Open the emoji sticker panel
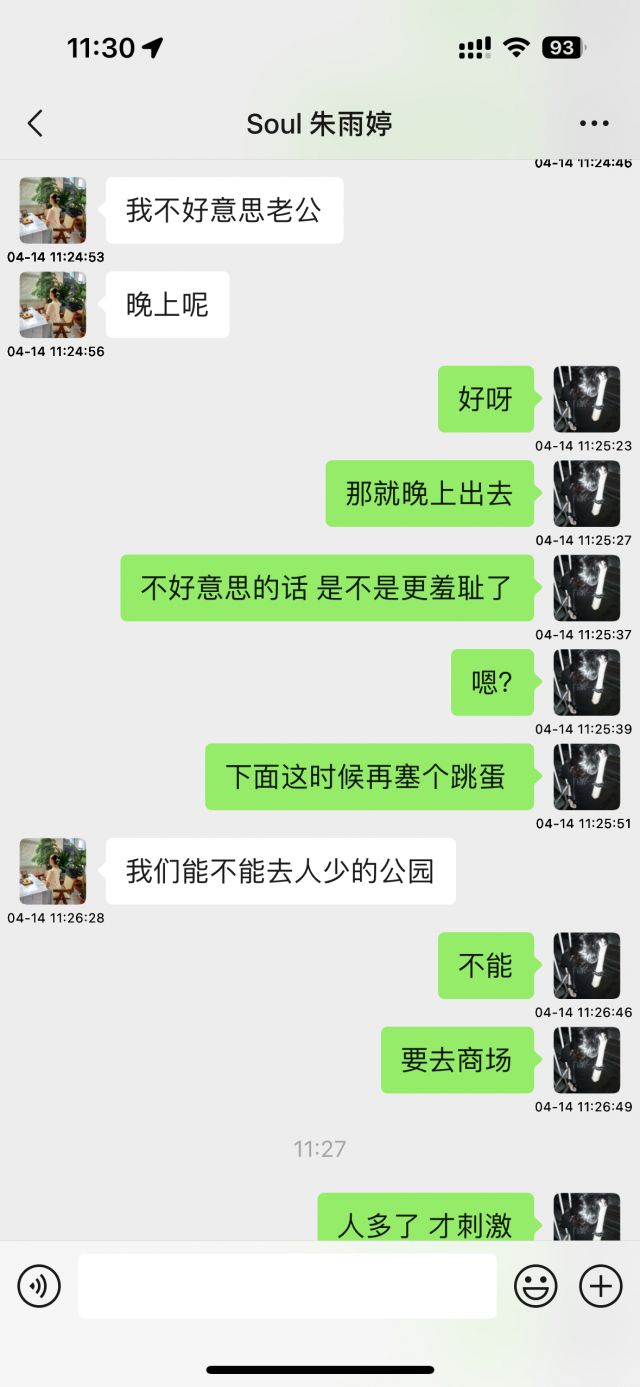 (x=536, y=1286)
